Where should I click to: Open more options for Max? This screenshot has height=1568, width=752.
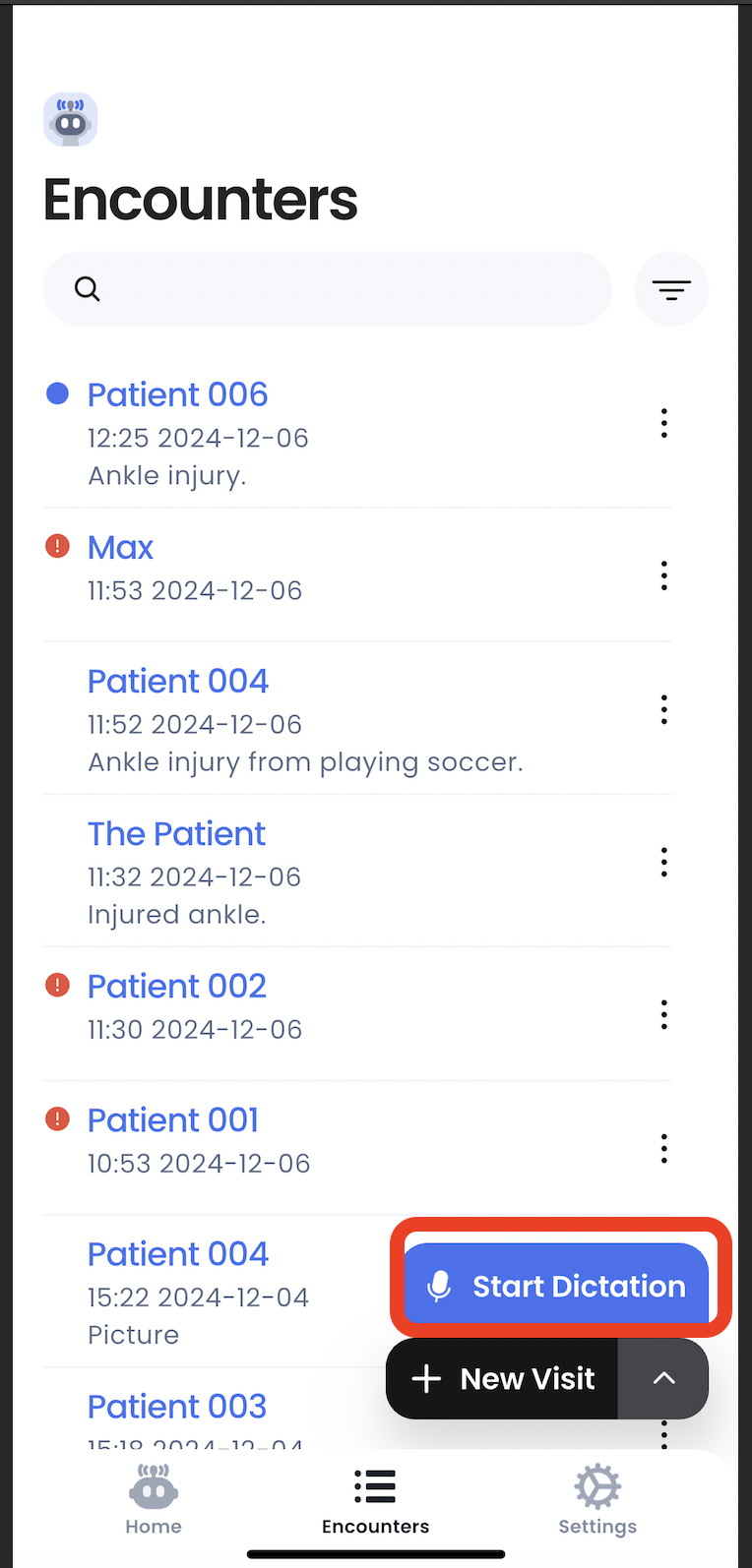click(664, 575)
